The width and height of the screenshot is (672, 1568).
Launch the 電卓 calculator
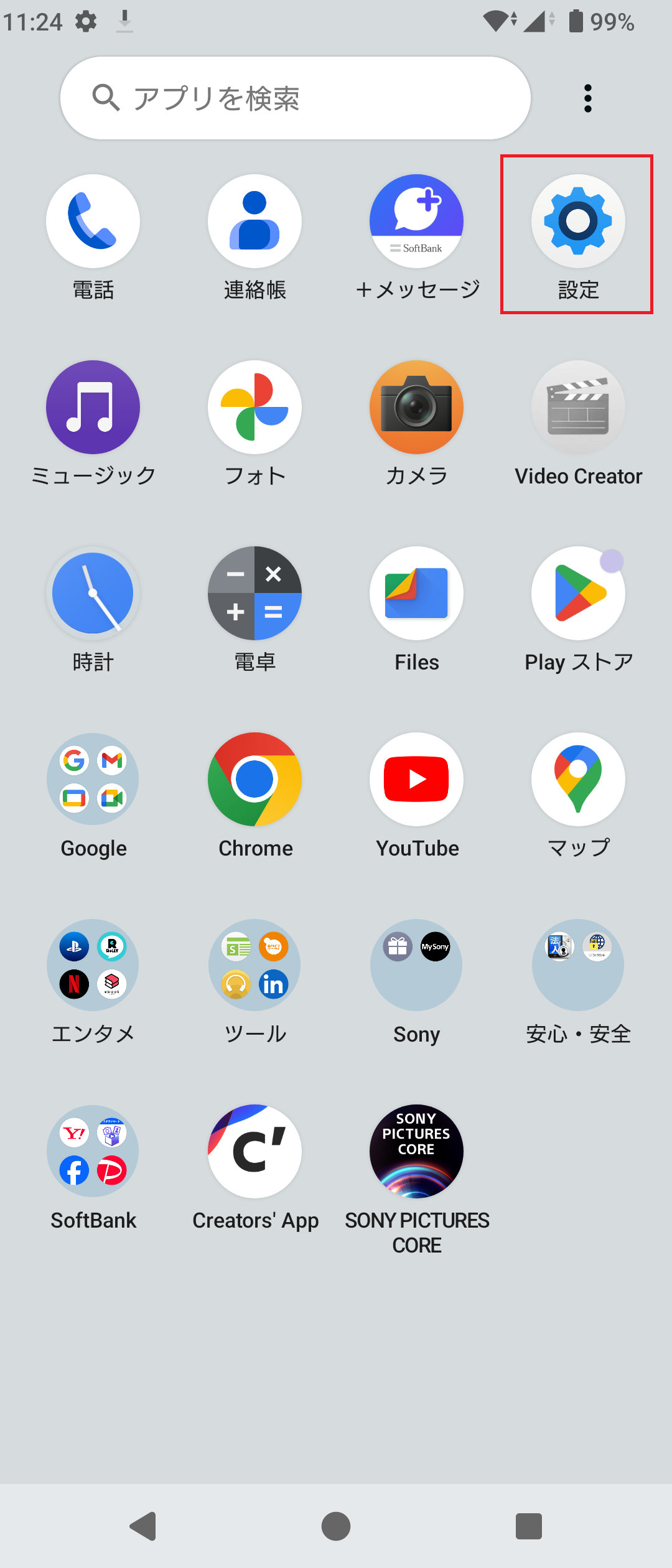pos(254,593)
